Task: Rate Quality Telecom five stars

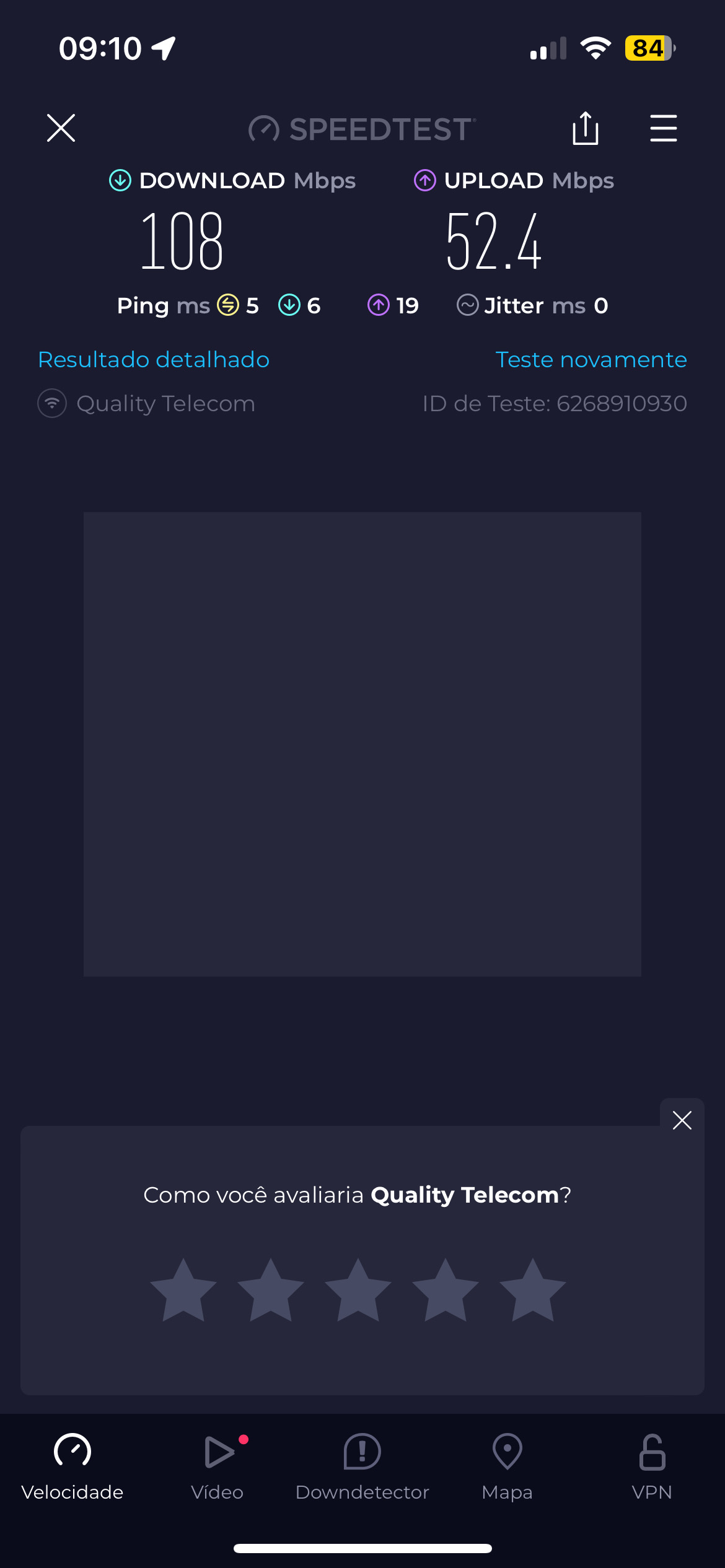Action: 533,1291
